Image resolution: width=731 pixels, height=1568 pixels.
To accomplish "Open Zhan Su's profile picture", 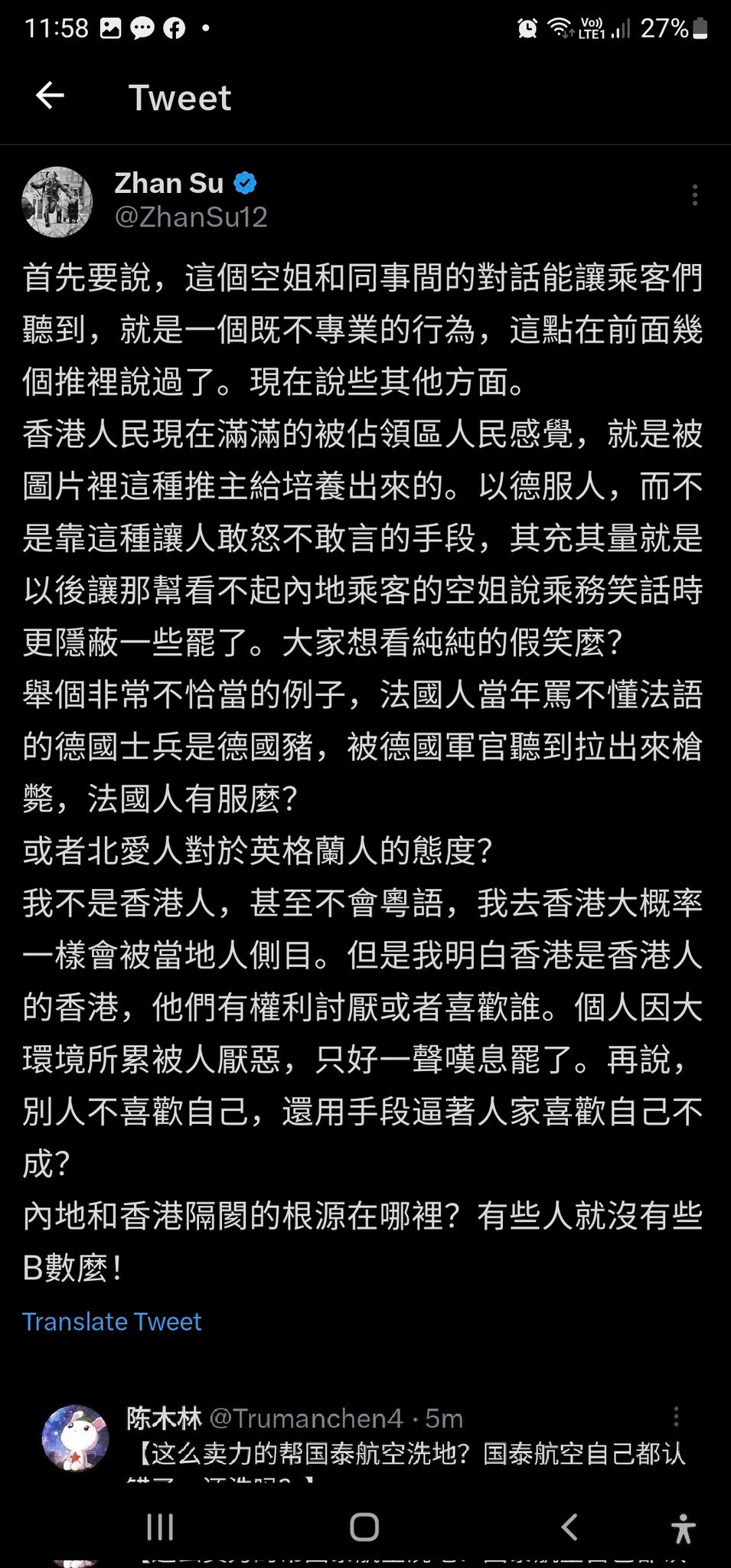I will [57, 201].
